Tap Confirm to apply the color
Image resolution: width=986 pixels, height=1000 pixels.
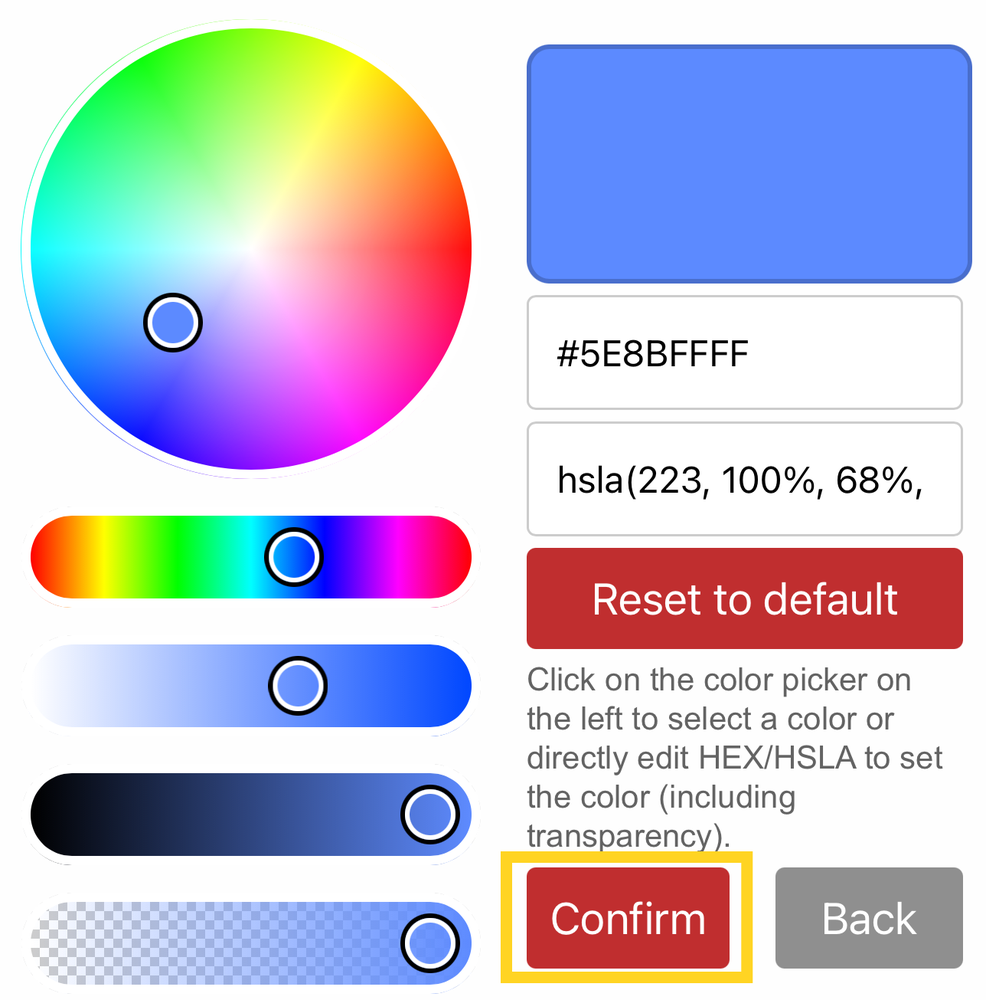pos(627,918)
